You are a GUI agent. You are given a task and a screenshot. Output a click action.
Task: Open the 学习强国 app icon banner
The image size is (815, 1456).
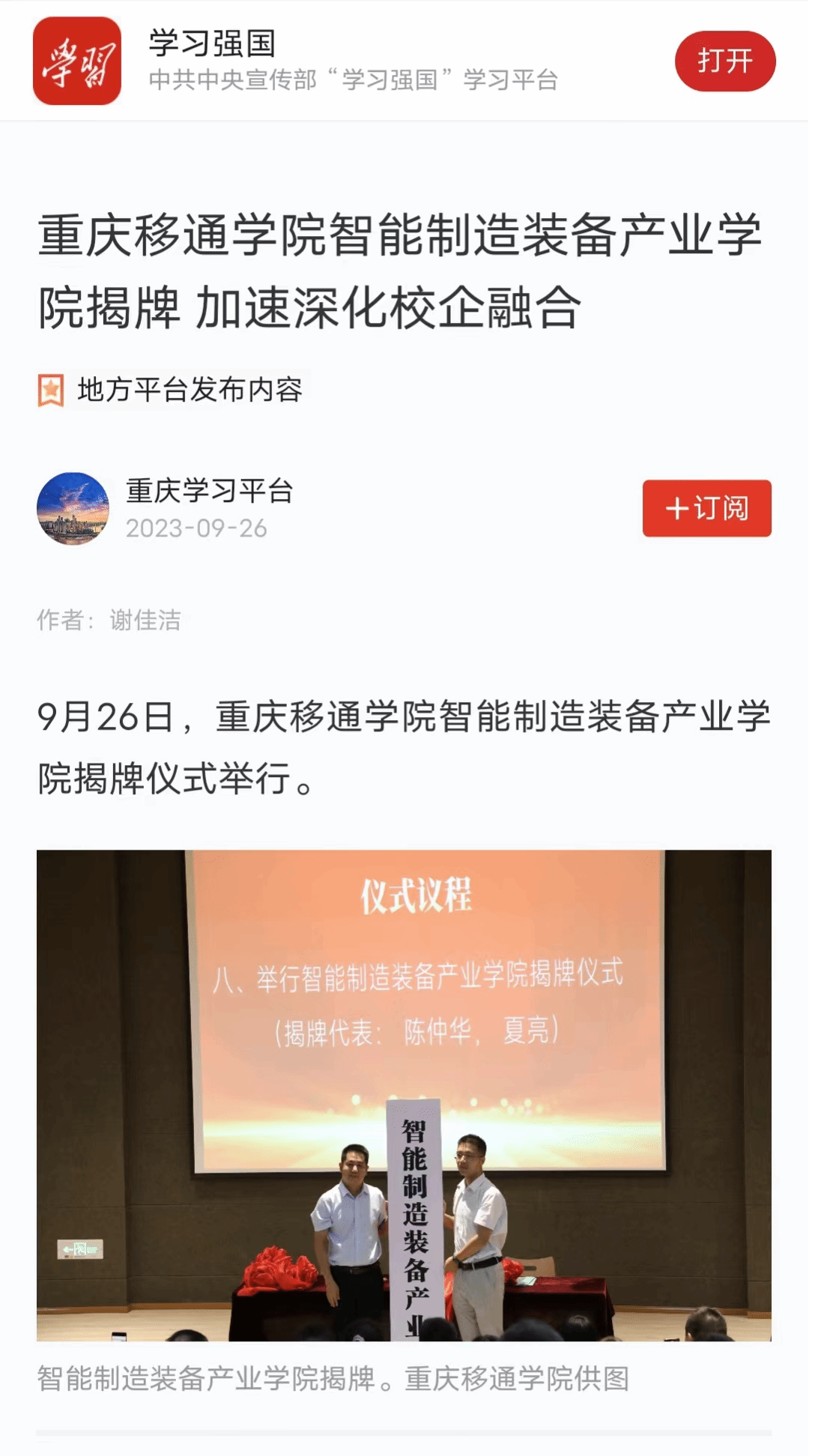tap(77, 61)
